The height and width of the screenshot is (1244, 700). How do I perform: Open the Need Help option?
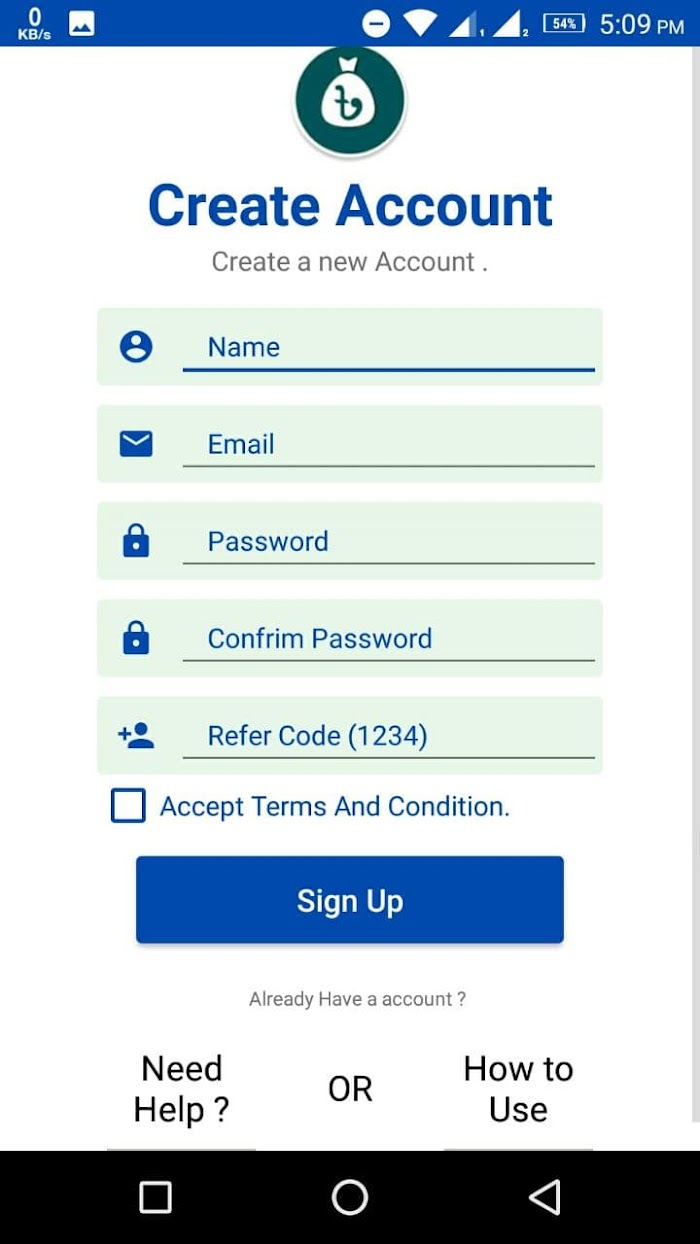coord(181,1089)
